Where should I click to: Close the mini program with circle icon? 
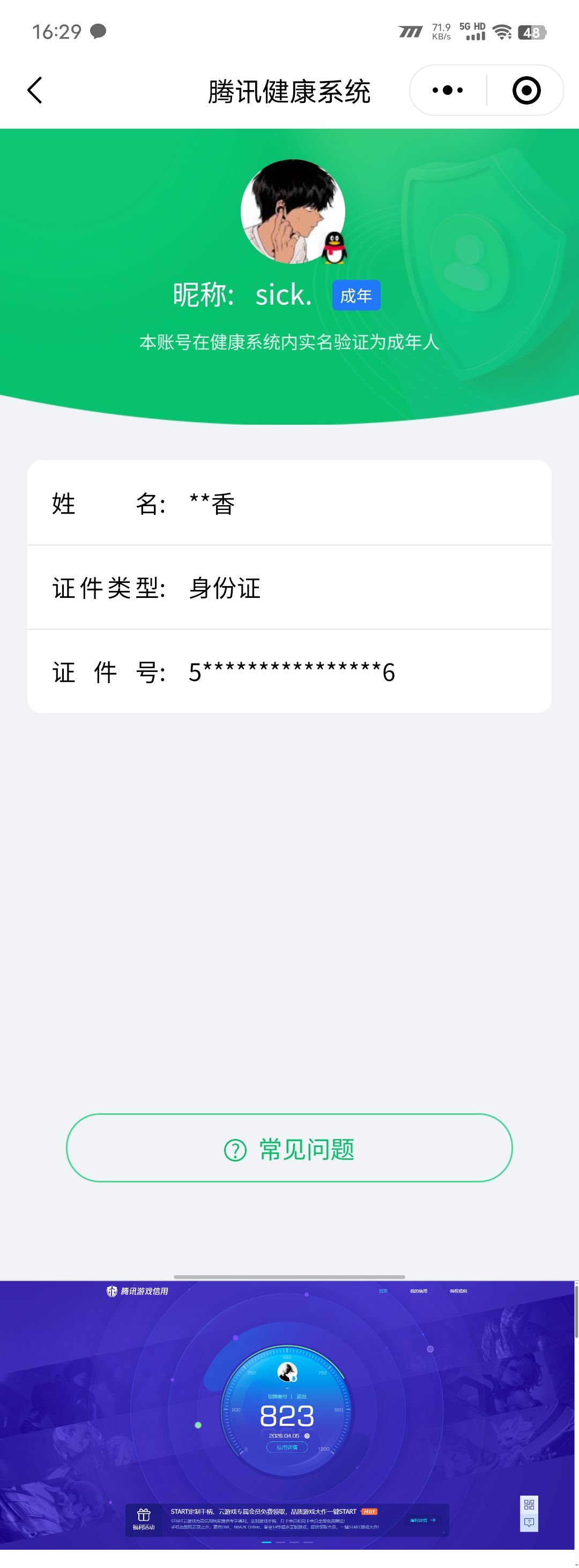(x=526, y=91)
